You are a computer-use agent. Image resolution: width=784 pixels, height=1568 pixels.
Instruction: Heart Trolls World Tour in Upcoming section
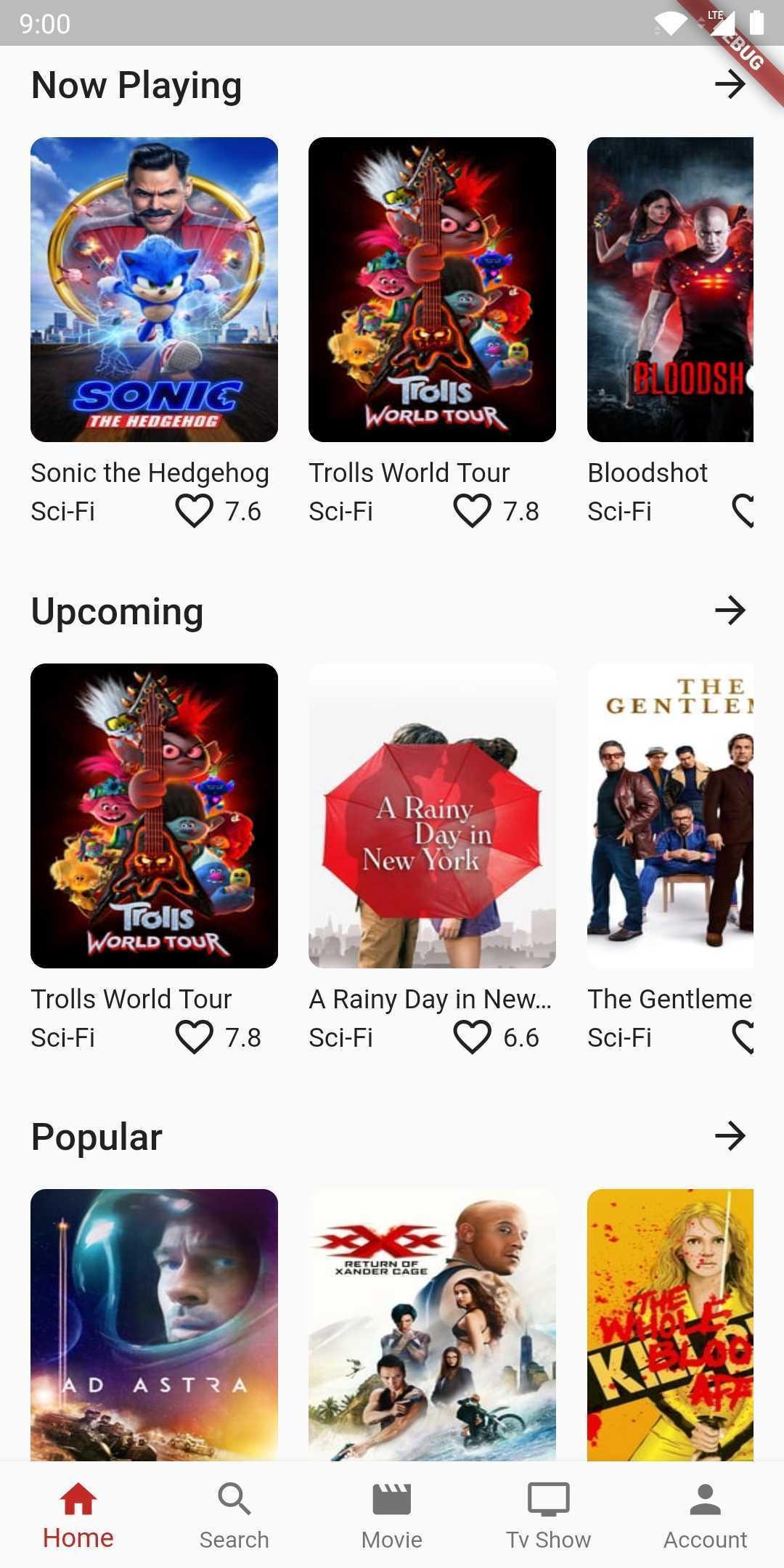[x=195, y=1037]
